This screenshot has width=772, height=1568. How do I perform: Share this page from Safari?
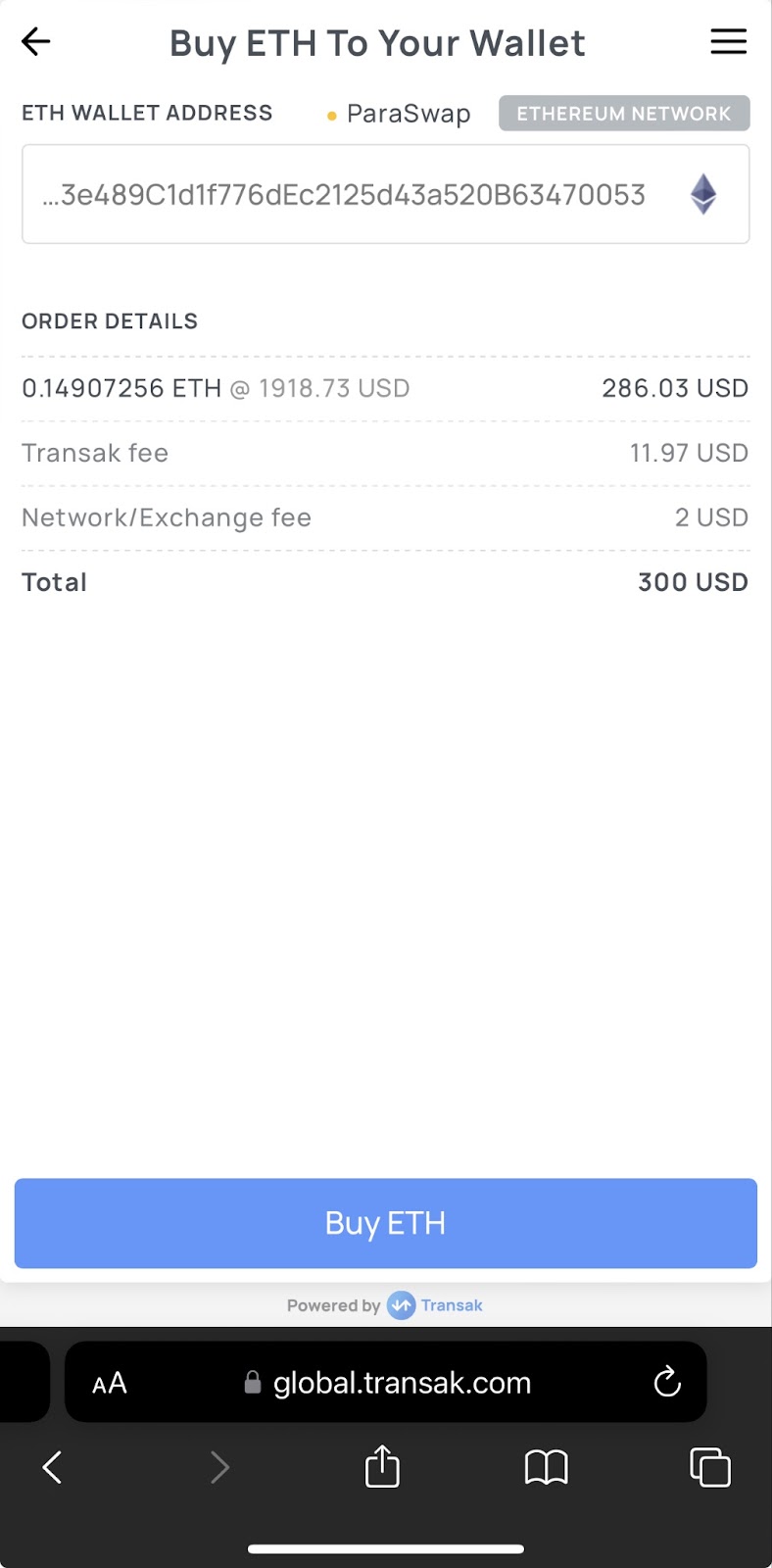(x=382, y=1467)
